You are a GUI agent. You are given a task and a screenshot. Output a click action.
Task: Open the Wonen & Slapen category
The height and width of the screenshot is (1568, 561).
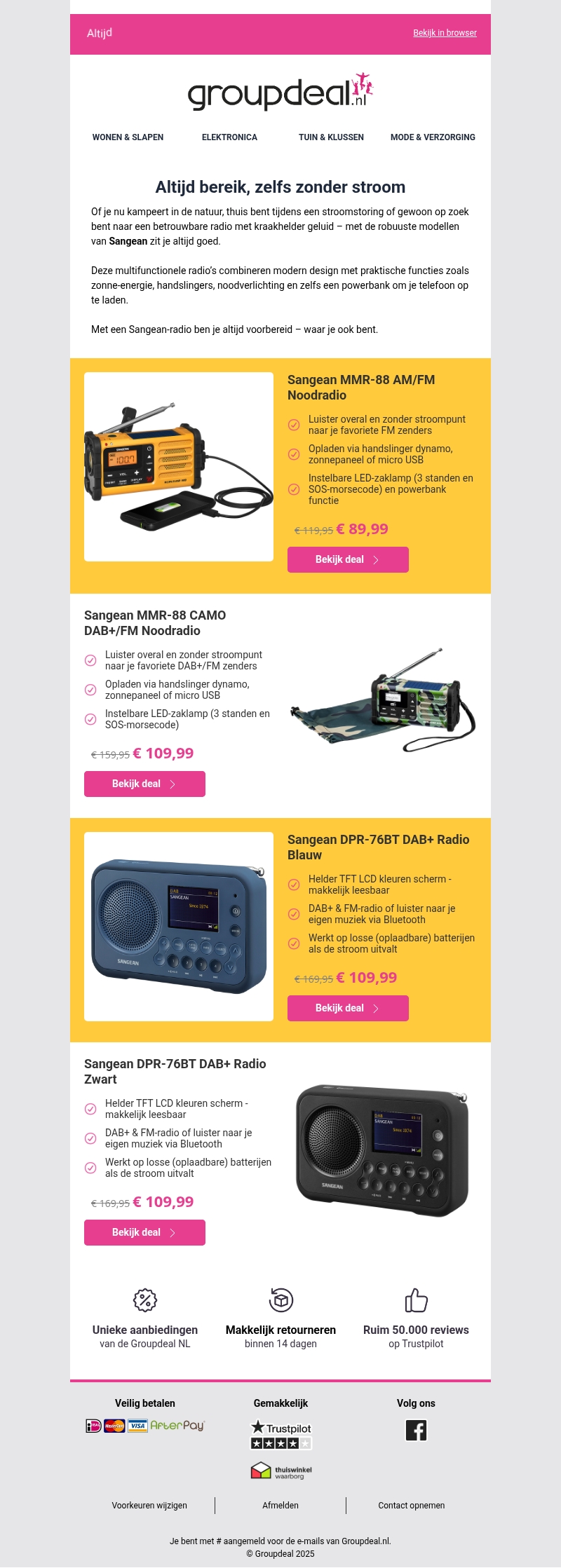tap(128, 137)
